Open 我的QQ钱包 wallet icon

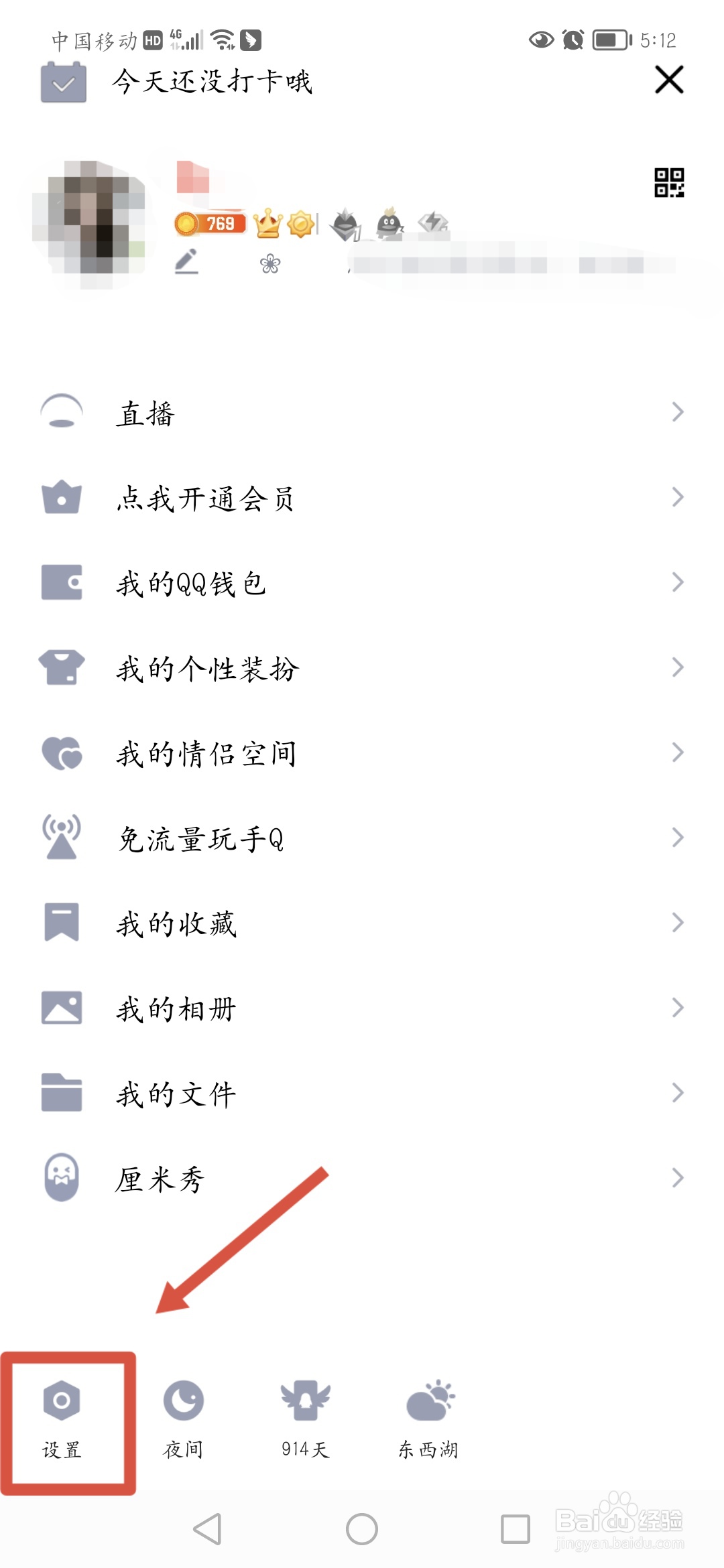point(62,582)
